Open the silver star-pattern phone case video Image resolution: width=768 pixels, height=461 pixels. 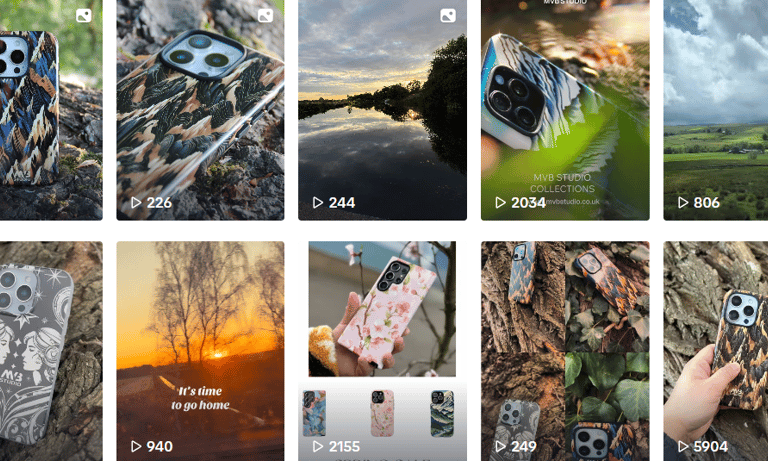(x=50, y=350)
